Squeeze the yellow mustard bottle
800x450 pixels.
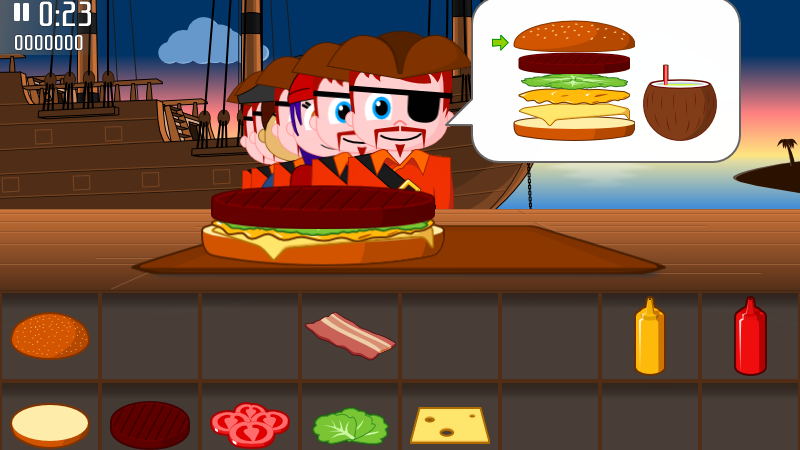coord(649,337)
